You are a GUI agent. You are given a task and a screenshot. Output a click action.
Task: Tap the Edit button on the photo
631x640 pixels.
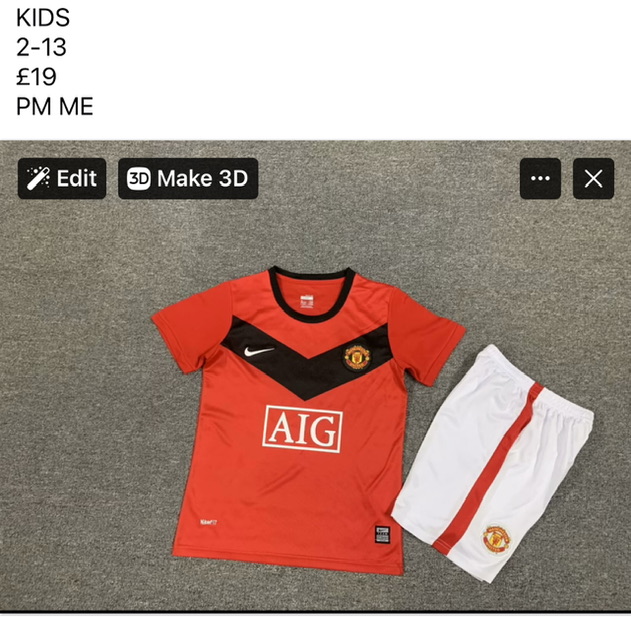pyautogui.click(x=62, y=179)
